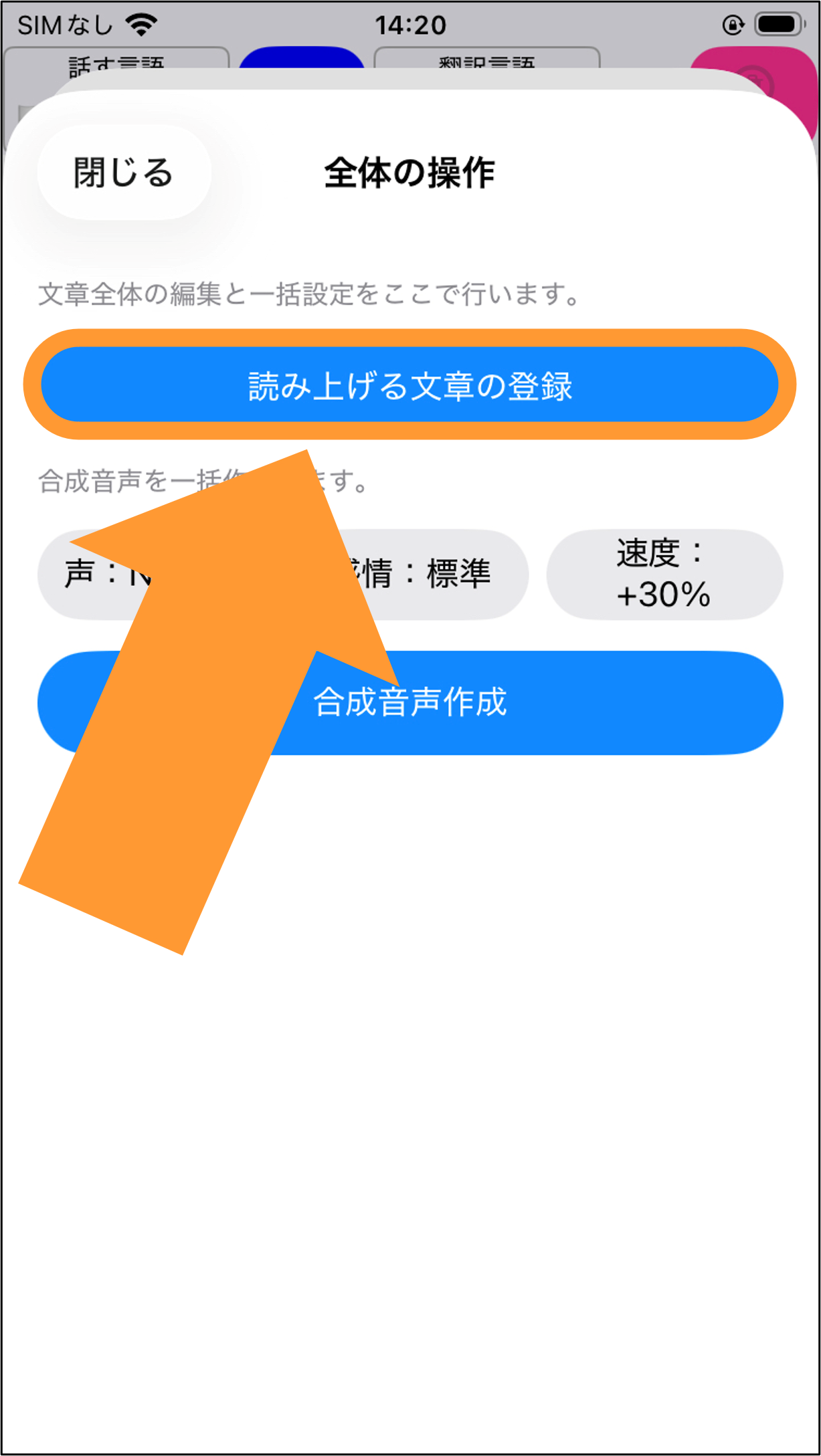
Task: Close the sheet with 閉じる
Action: pos(124,173)
